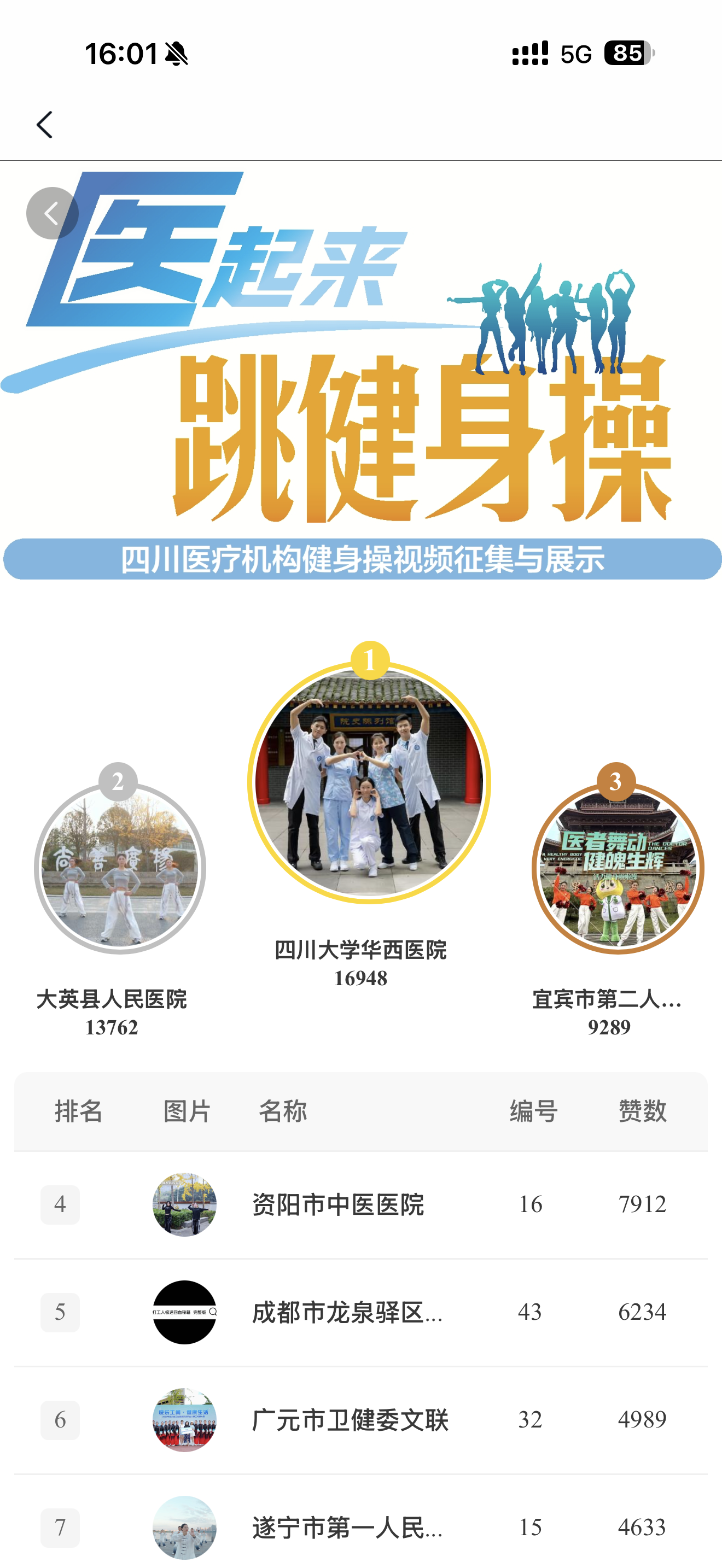Open first-place entry 四川大学华西医院
Viewport: 722px width, 1568px height.
click(x=368, y=782)
